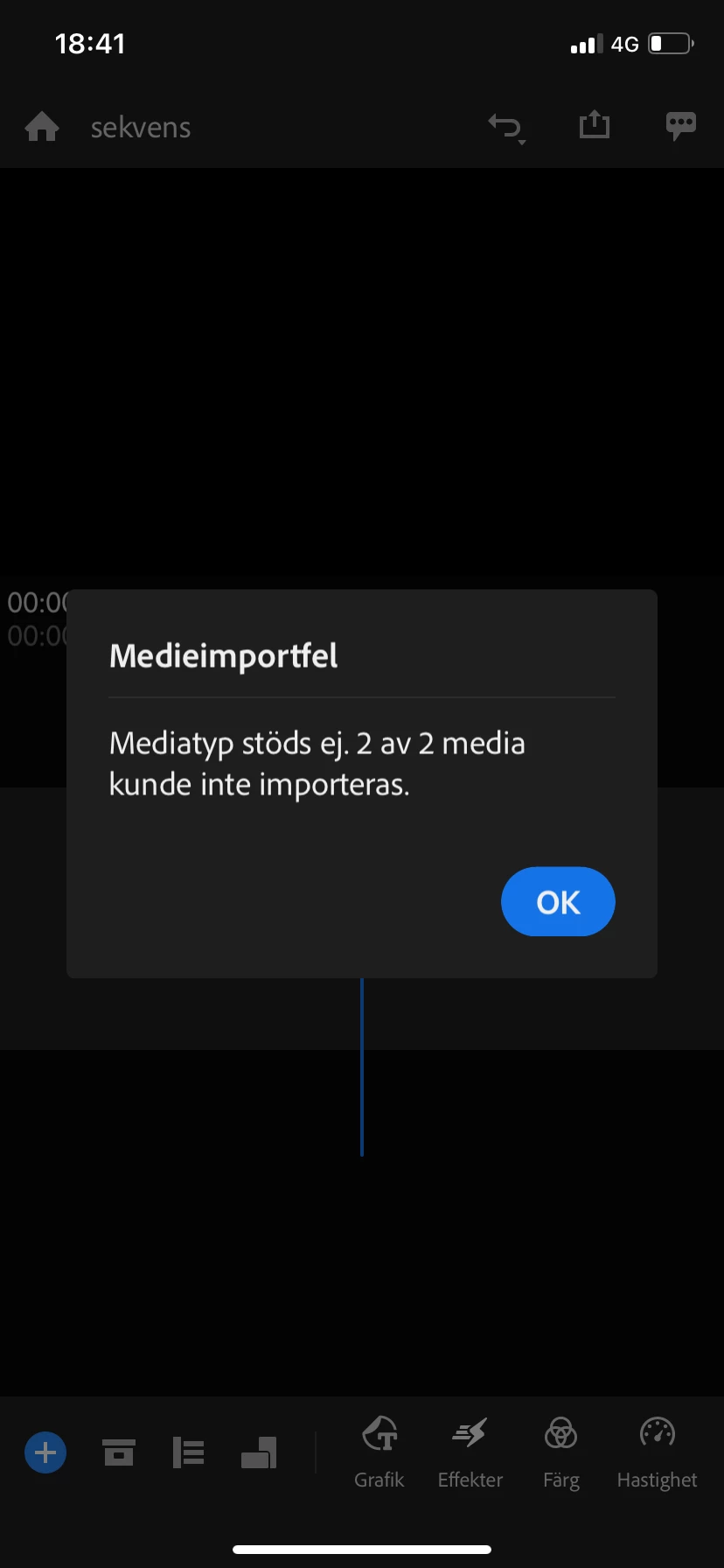The height and width of the screenshot is (1568, 724).
Task: Select the Effekter tool
Action: click(470, 1452)
